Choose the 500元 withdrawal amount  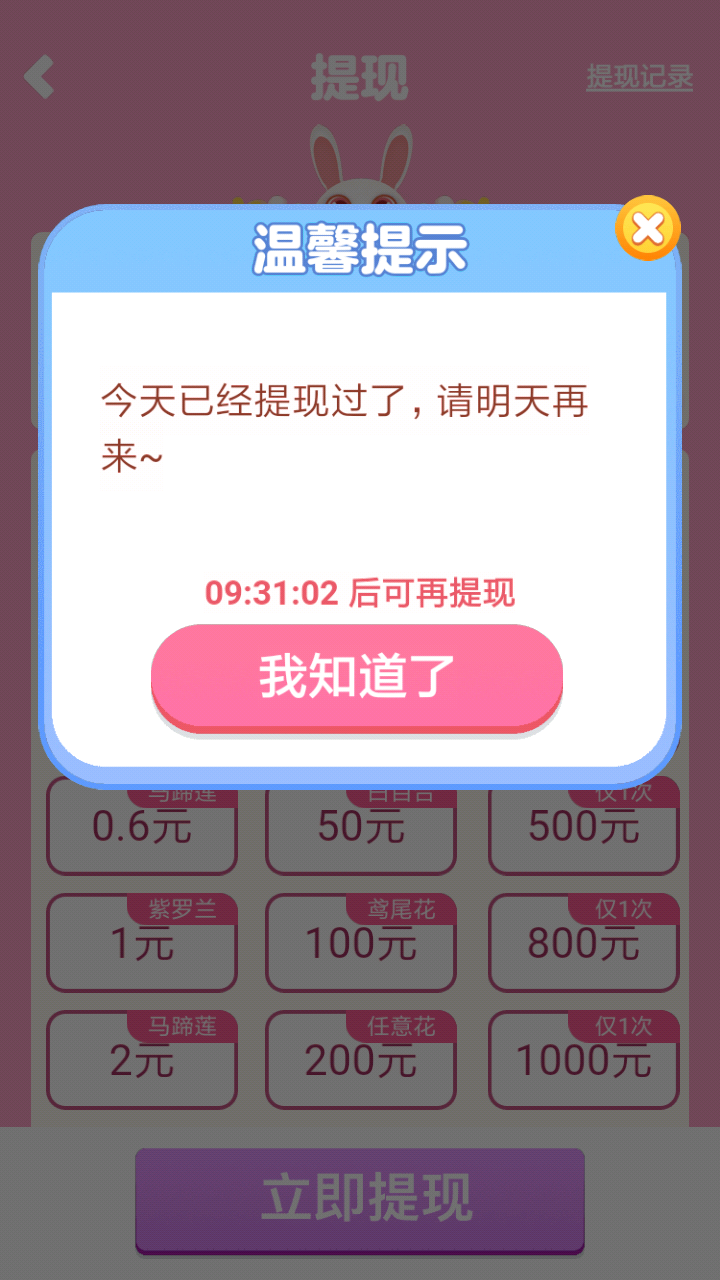coord(583,828)
